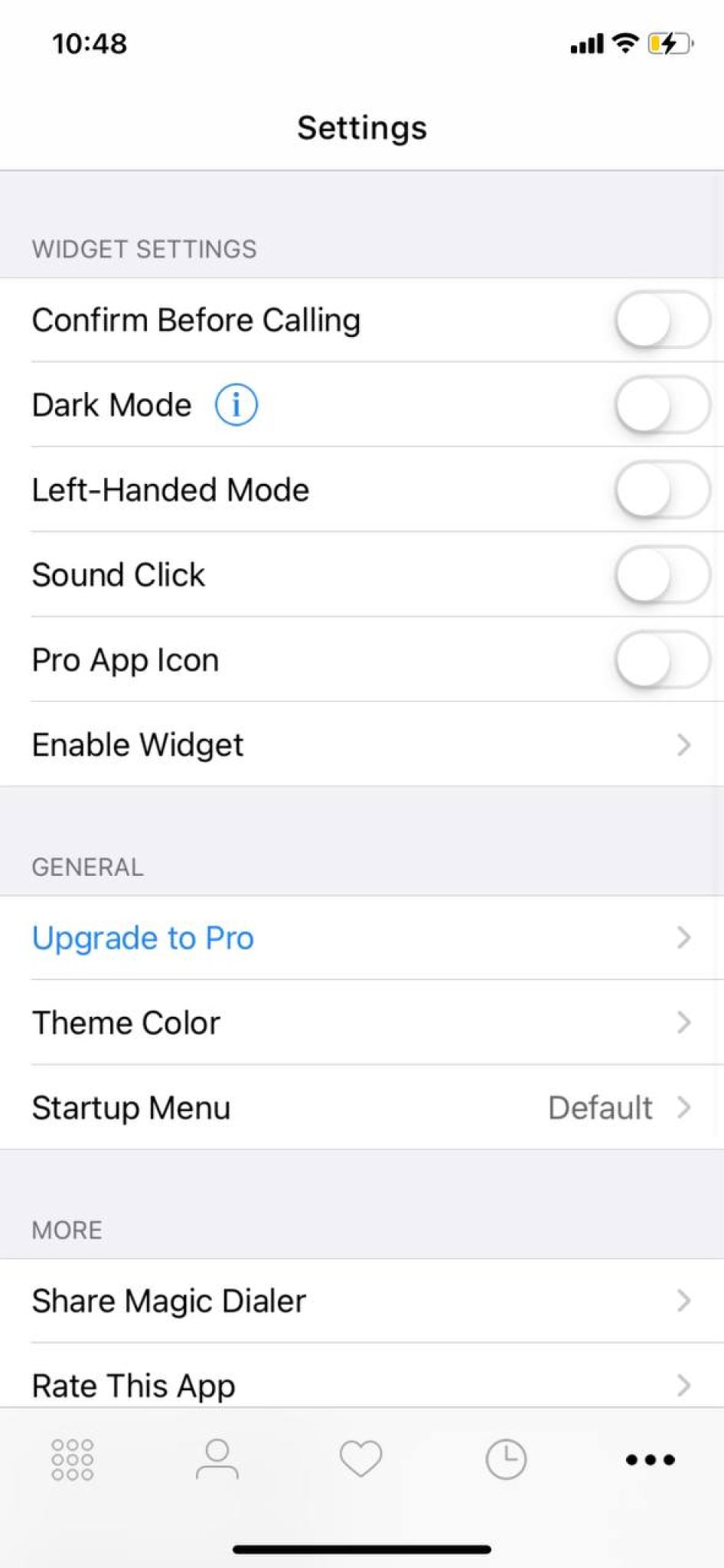This screenshot has height=1568, width=724.
Task: Tap the Wi-Fi status bar icon
Action: (x=625, y=44)
